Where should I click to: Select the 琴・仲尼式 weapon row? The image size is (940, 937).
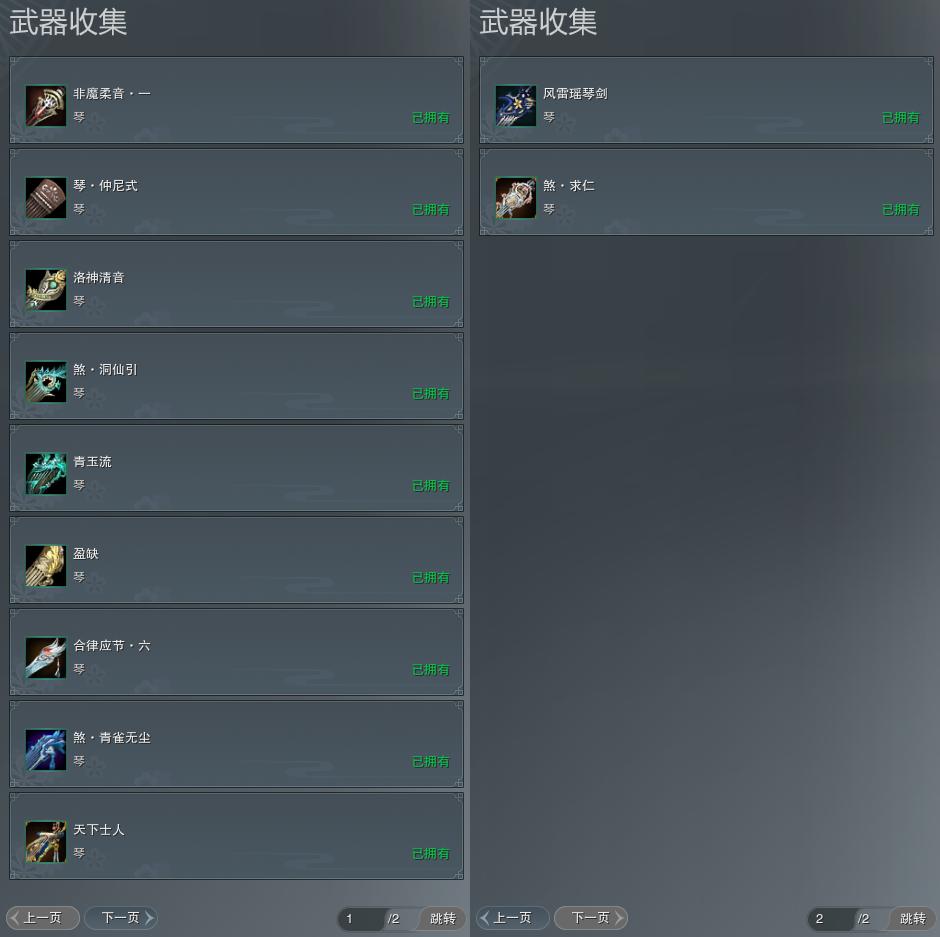pyautogui.click(x=236, y=192)
